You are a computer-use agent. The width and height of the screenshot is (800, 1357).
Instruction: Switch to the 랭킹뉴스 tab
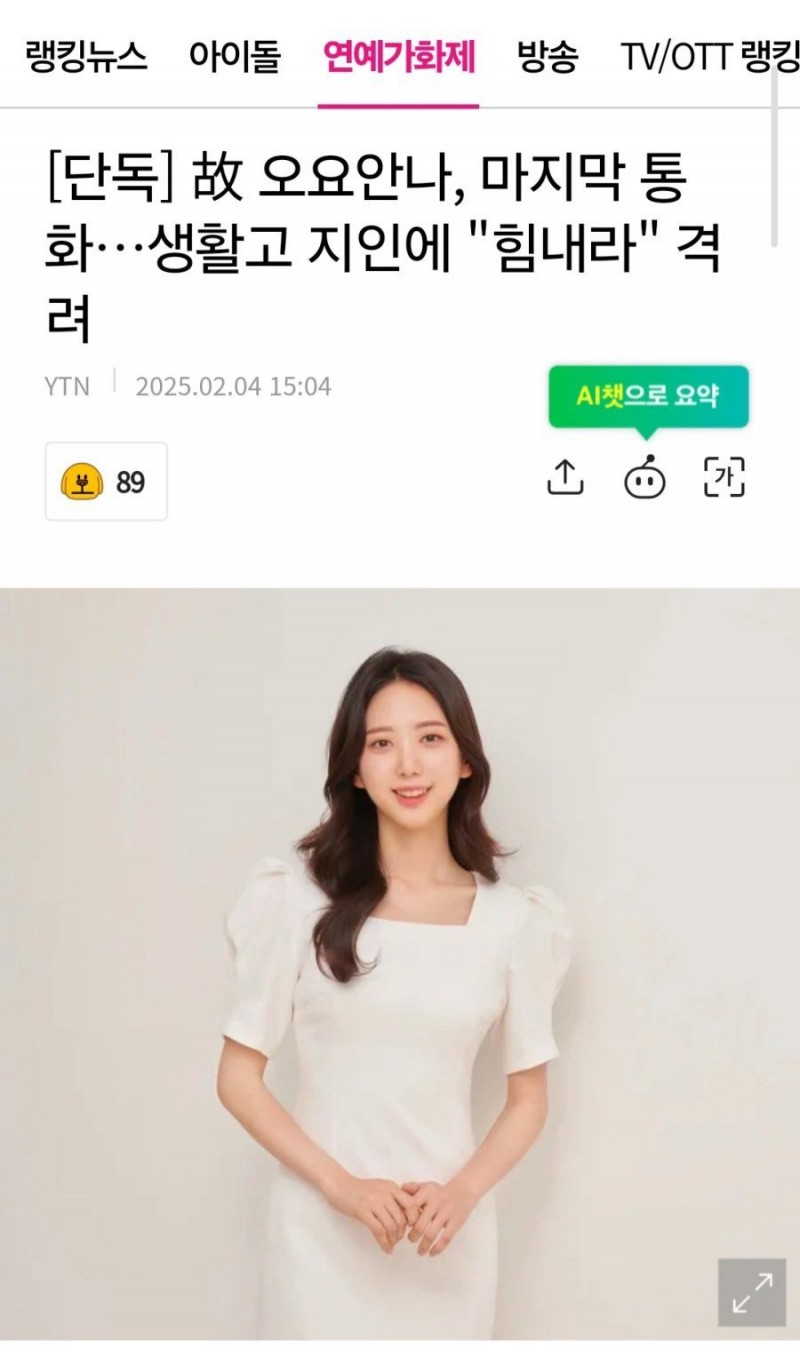coord(87,57)
